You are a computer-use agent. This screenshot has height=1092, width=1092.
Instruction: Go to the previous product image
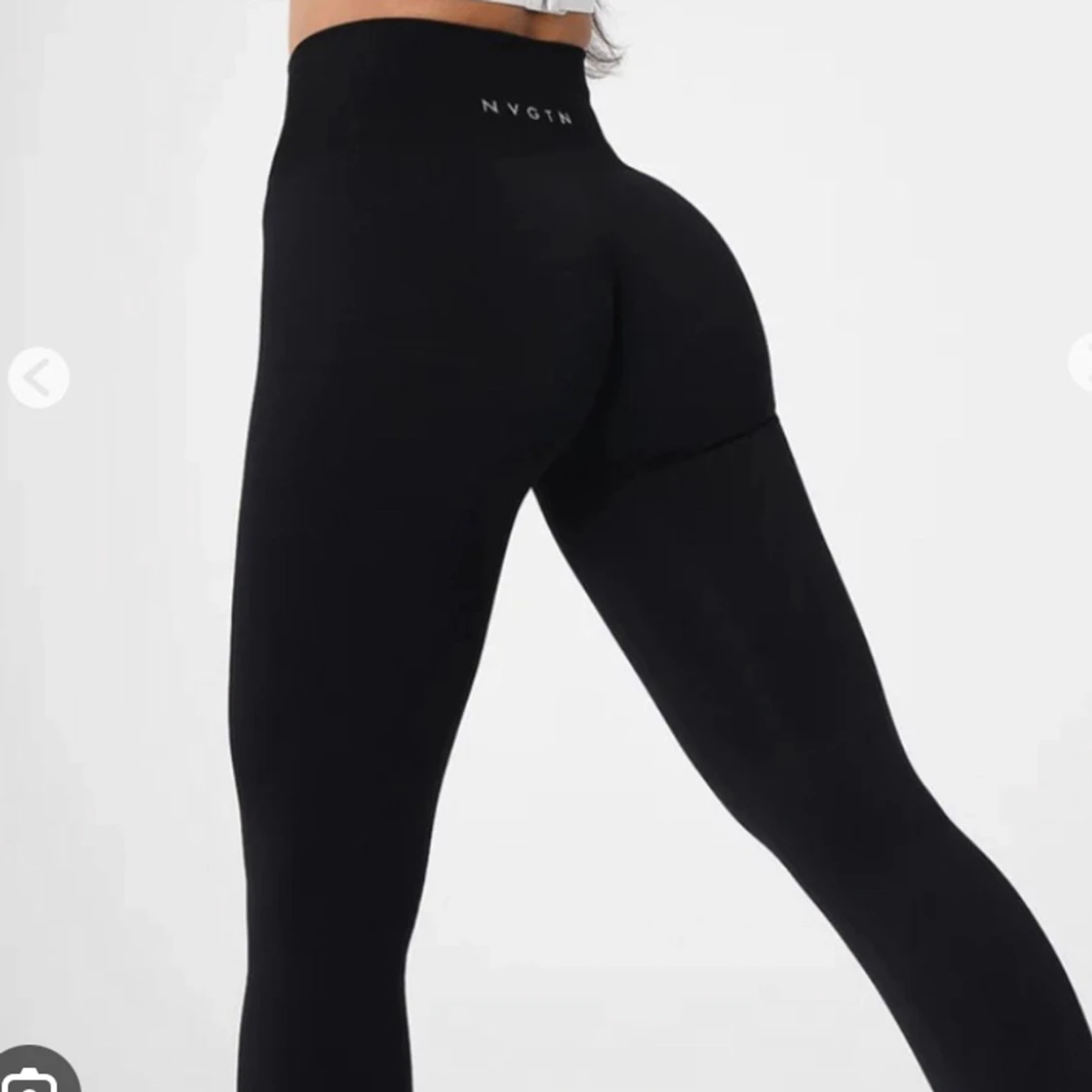click(39, 378)
